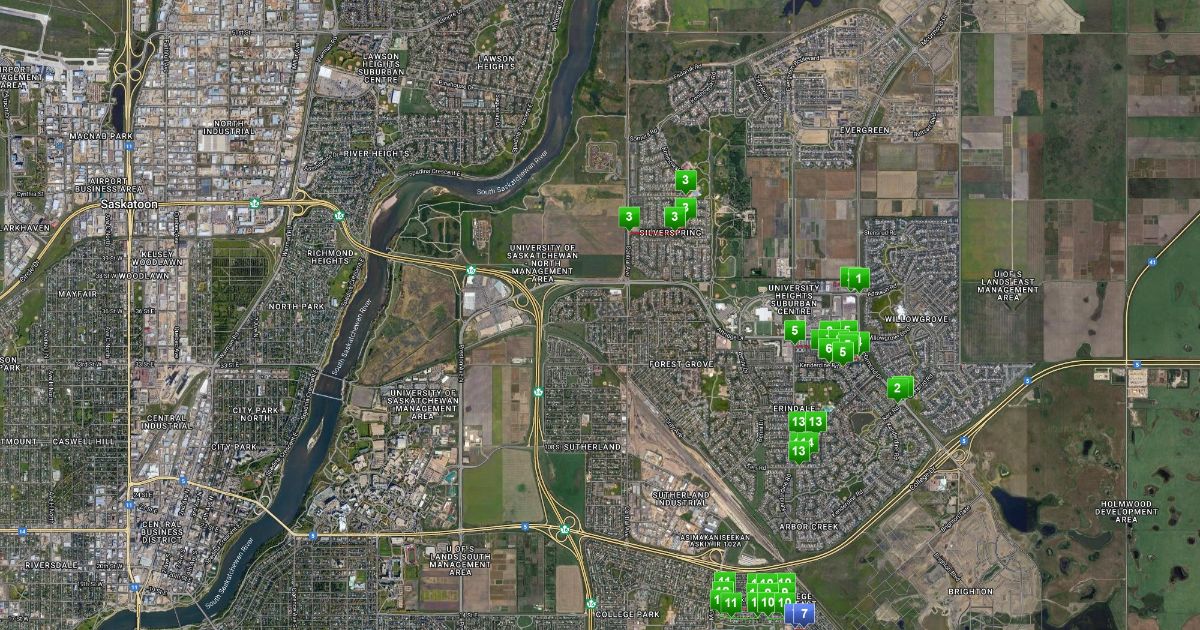Open the standalone marker 5 by Suburban Centre
Viewport: 1200px width, 630px height.
tap(795, 330)
